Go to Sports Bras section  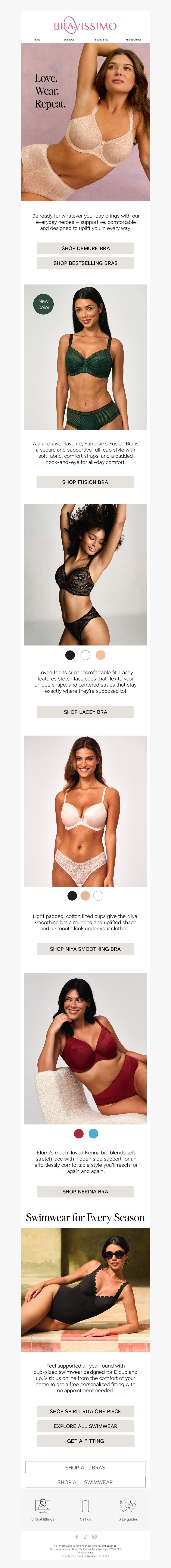point(101,40)
